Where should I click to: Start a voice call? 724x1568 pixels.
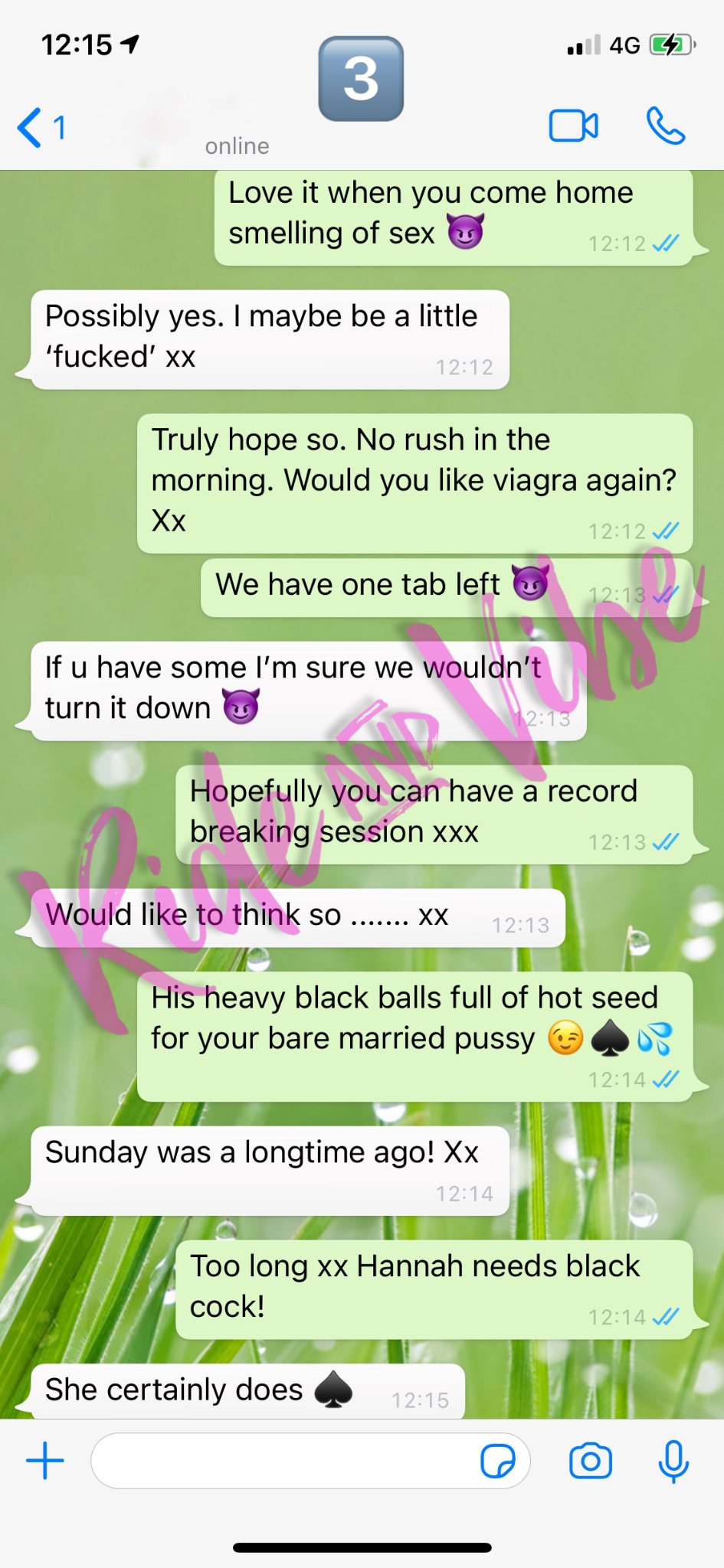(665, 126)
